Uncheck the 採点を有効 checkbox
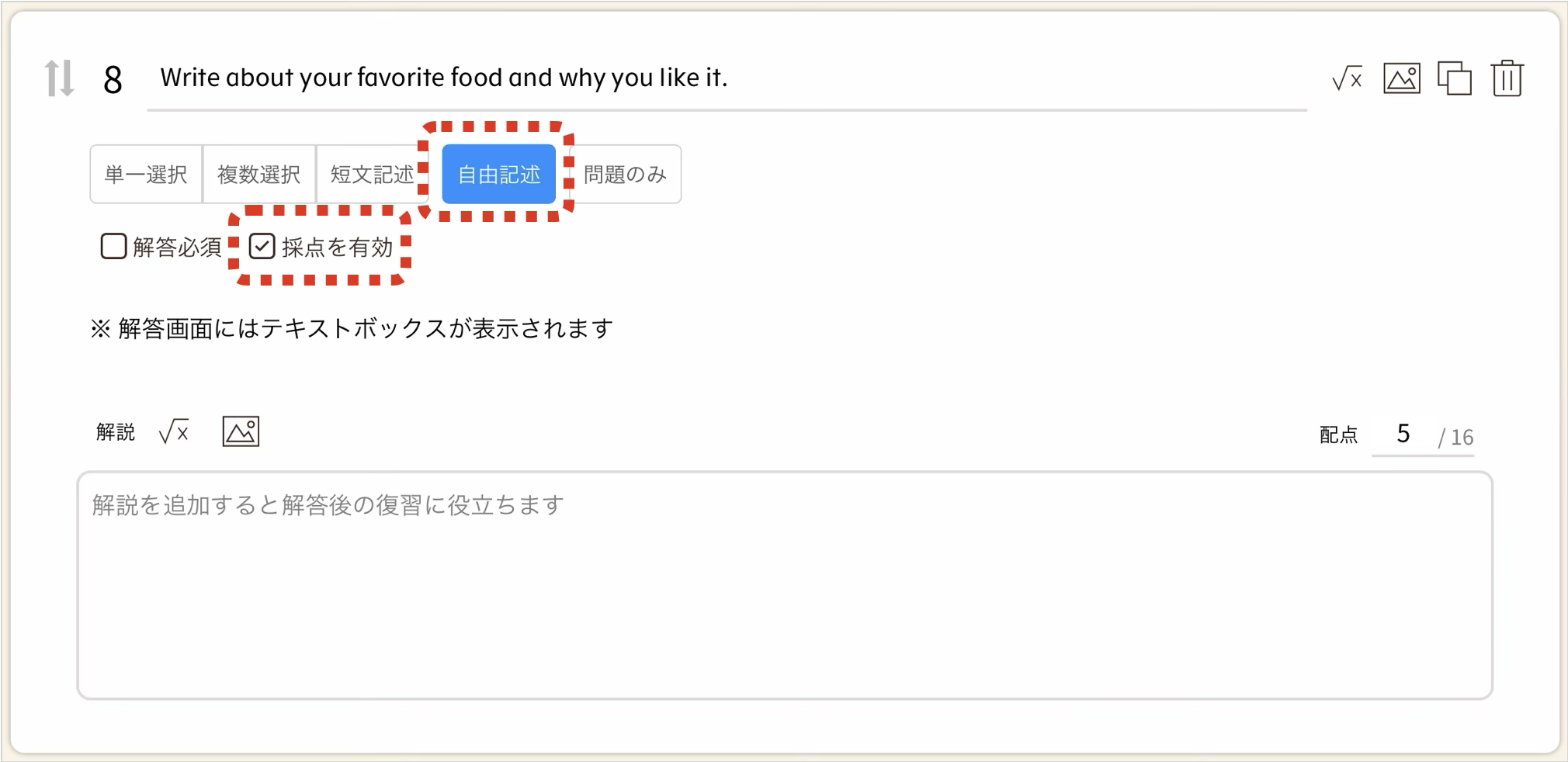Image resolution: width=1568 pixels, height=762 pixels. 262,247
